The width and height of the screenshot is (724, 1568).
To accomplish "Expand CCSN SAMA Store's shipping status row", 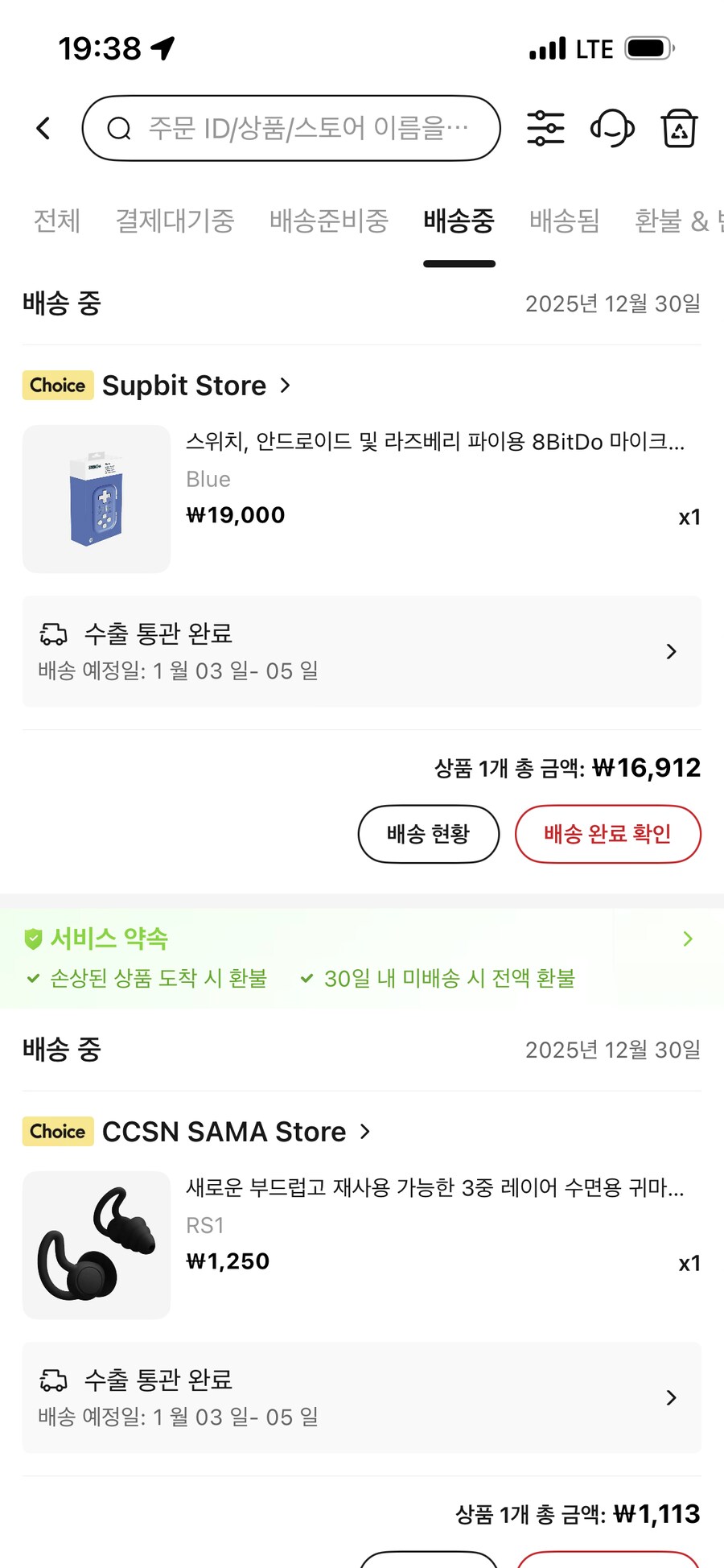I will [x=671, y=1398].
